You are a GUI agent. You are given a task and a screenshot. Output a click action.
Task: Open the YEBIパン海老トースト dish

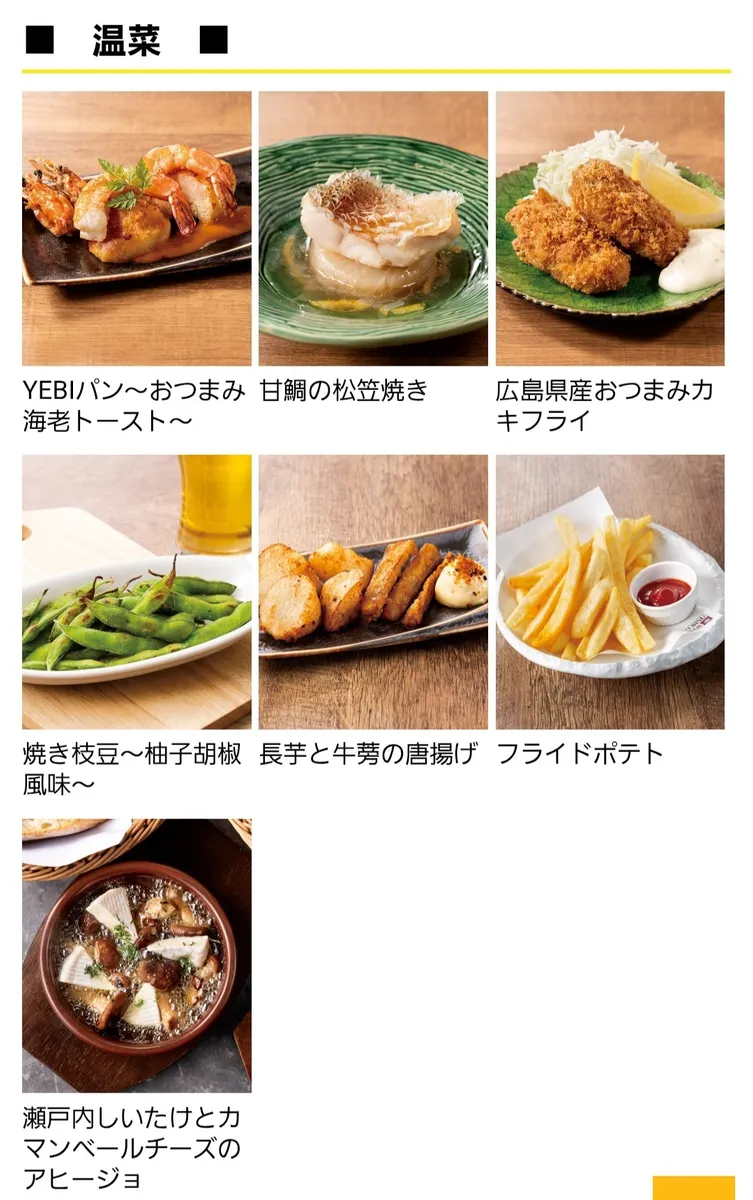point(137,229)
